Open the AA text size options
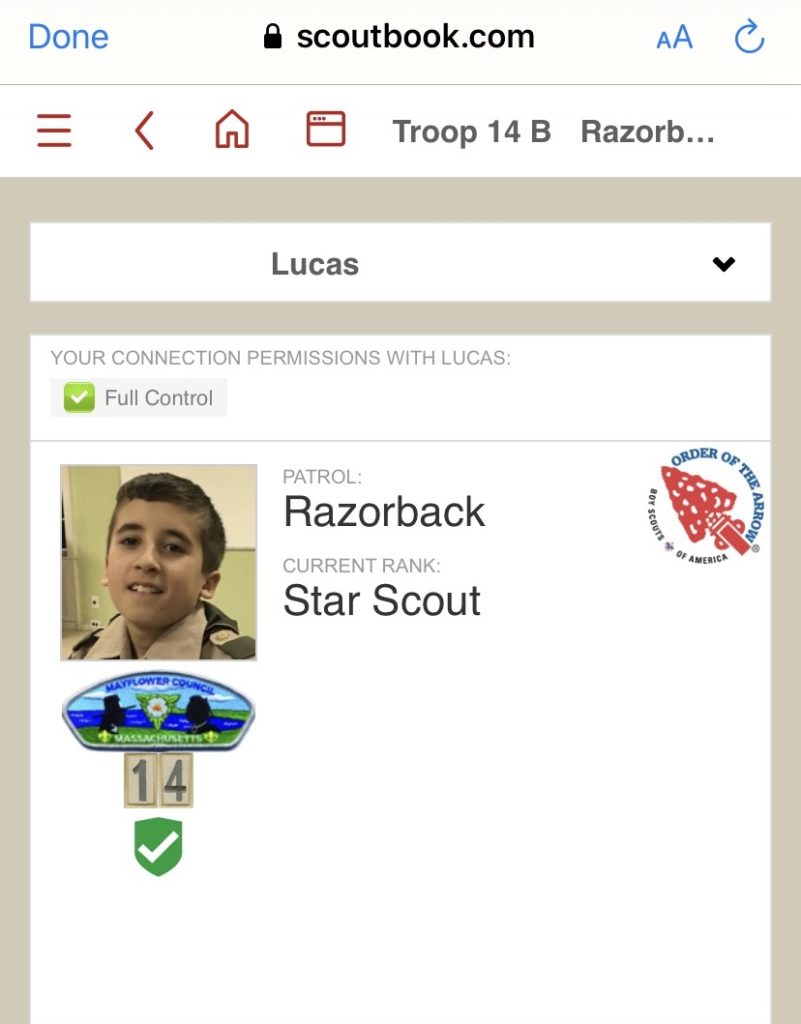The height and width of the screenshot is (1024, 801). click(x=674, y=39)
